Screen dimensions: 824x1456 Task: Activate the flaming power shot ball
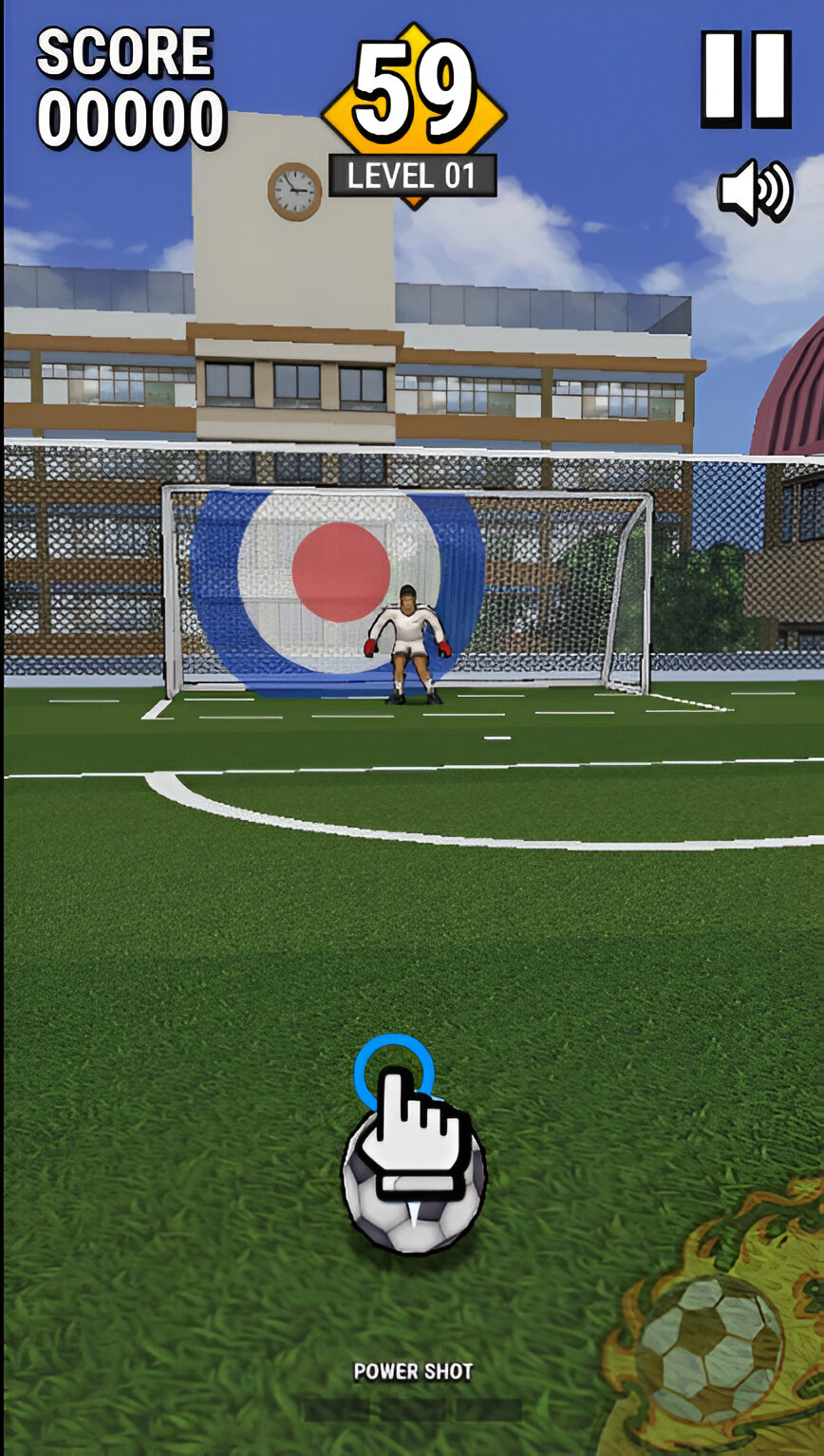point(710,1340)
